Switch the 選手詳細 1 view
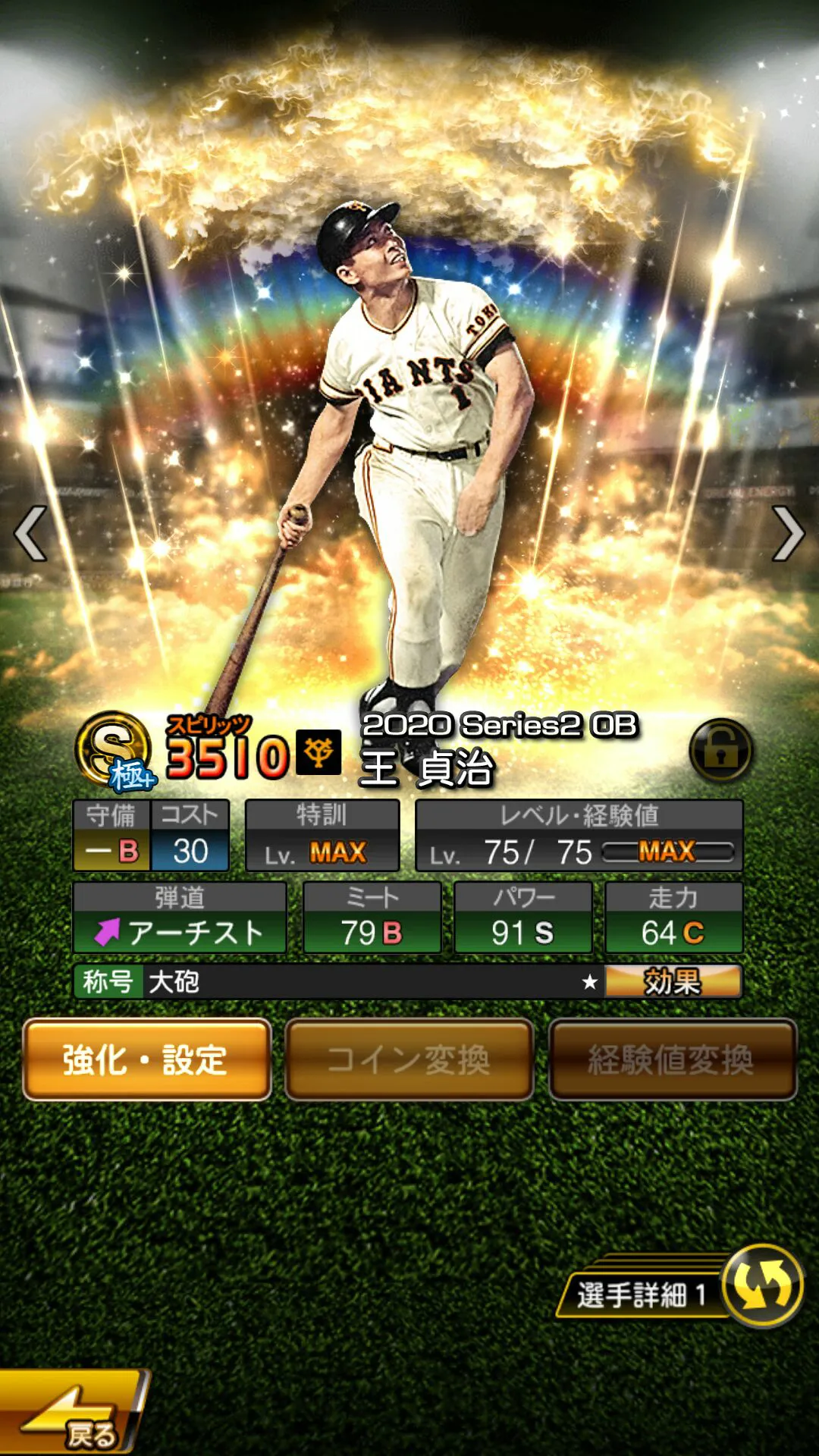819x1456 pixels. [x=761, y=1285]
